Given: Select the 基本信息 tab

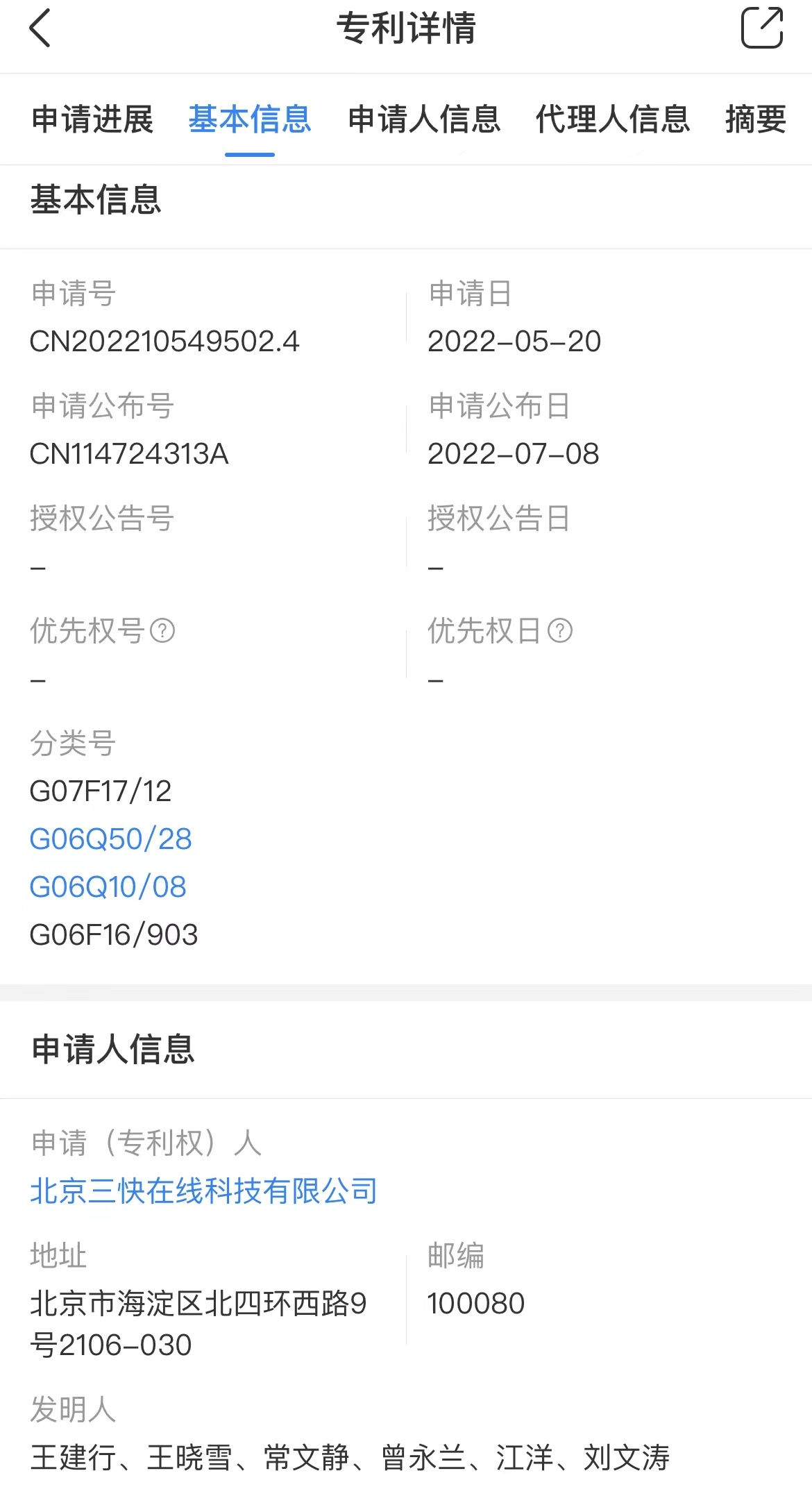Looking at the screenshot, I should click(x=250, y=119).
